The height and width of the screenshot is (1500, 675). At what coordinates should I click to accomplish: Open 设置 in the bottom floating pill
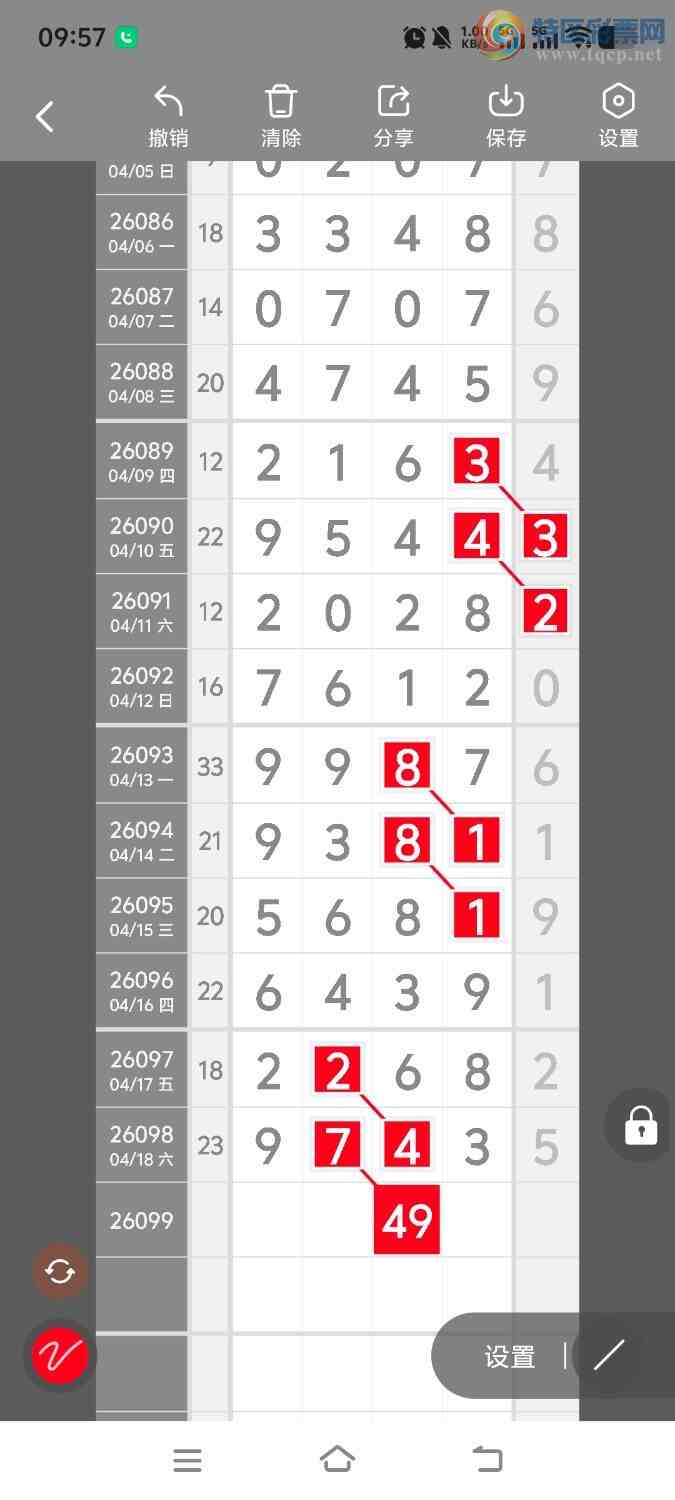(510, 1357)
